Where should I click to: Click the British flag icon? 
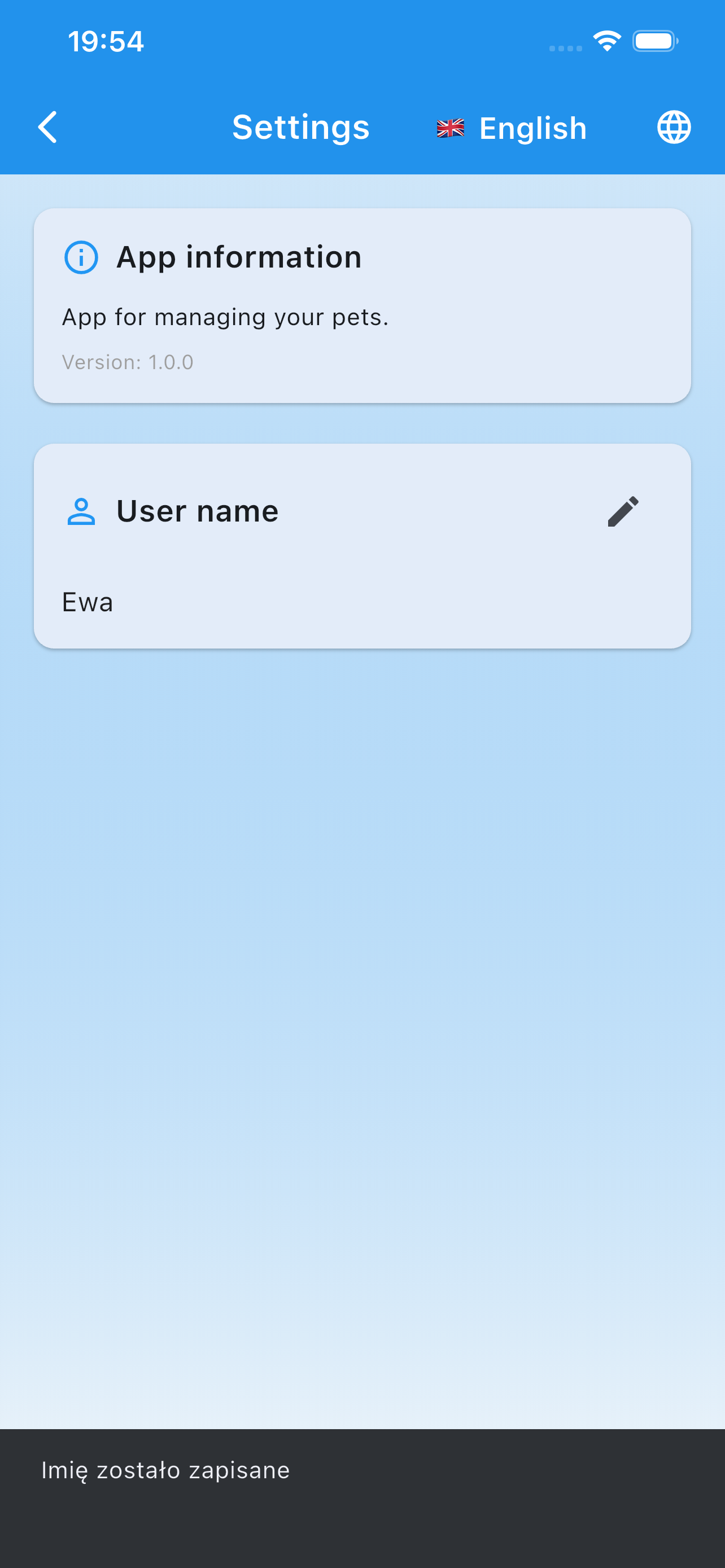pyautogui.click(x=451, y=127)
